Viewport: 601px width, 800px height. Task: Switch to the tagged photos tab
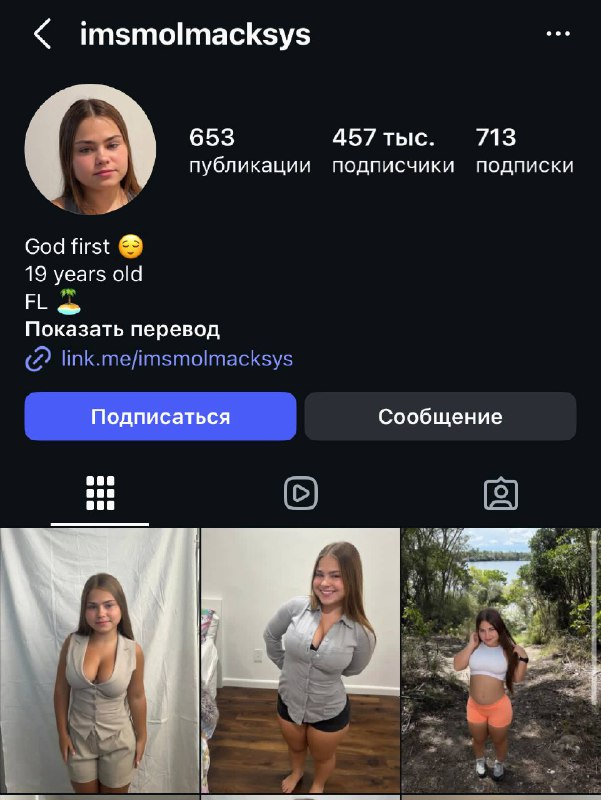pos(500,492)
